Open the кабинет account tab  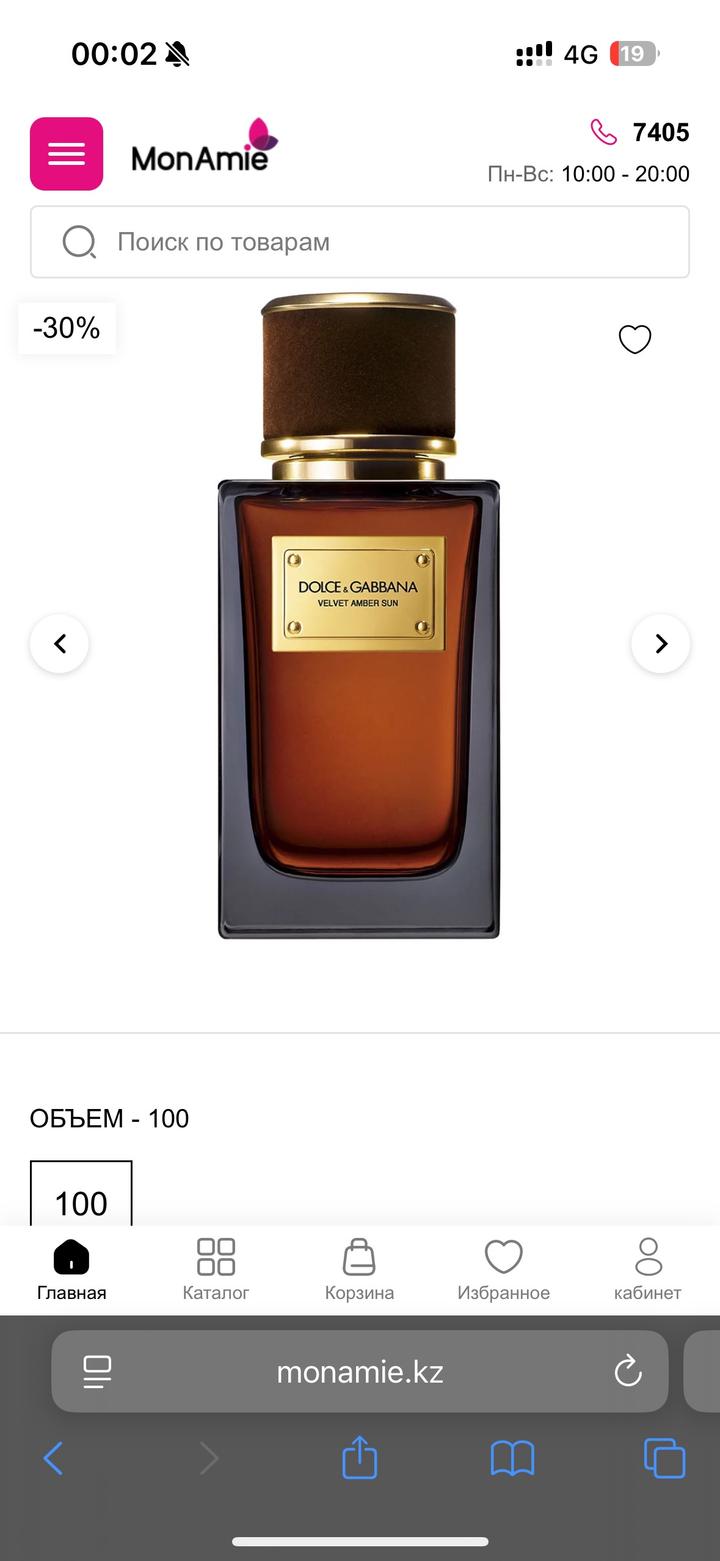coord(648,1270)
